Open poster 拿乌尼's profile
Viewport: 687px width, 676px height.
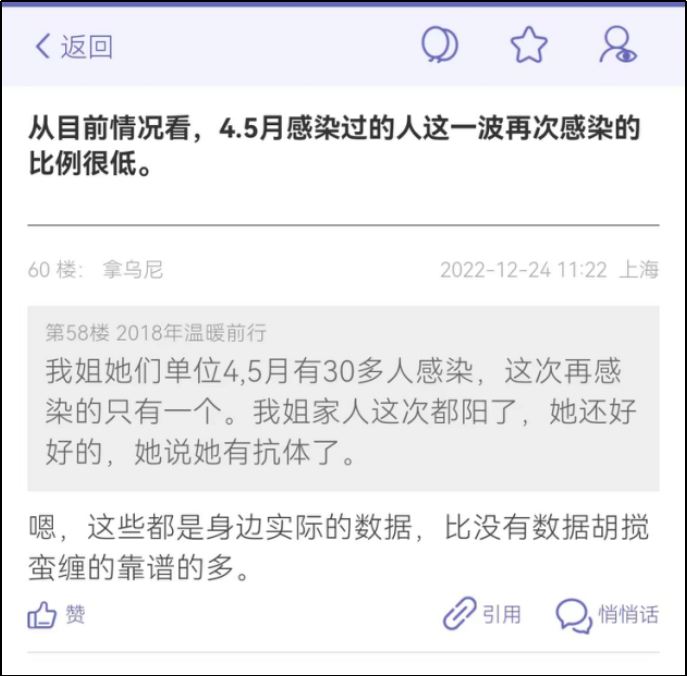133,269
